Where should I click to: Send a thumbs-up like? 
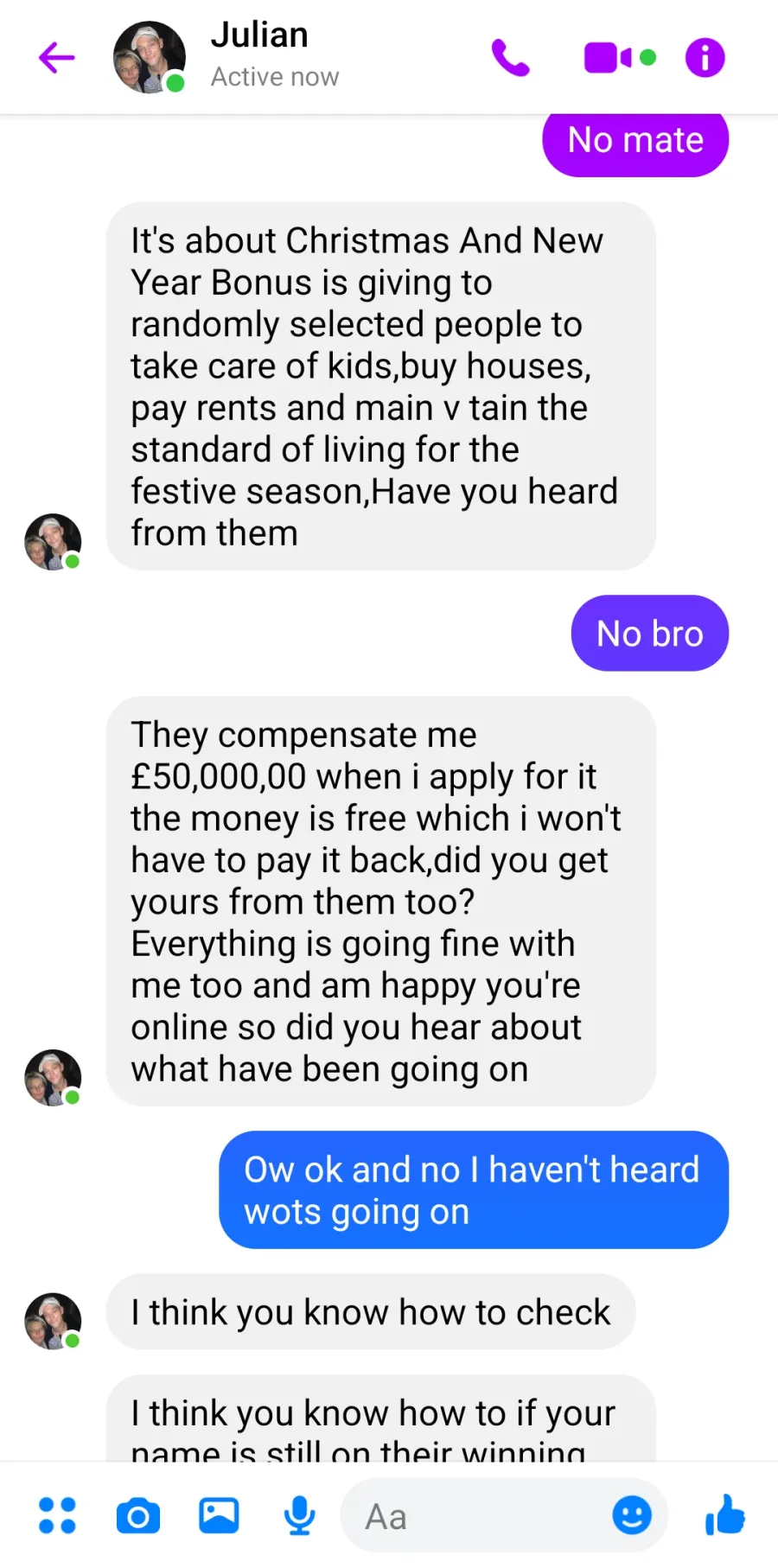click(x=725, y=1514)
